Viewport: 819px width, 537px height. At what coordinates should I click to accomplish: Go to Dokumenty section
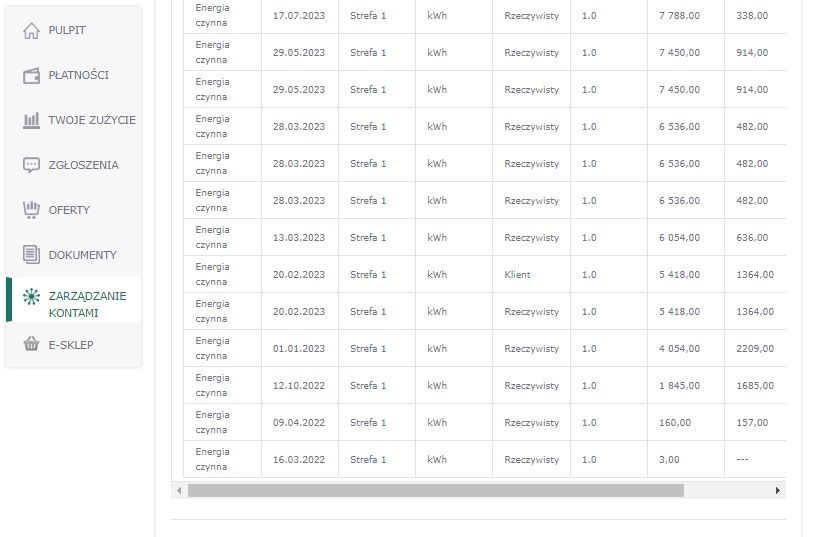coord(74,255)
